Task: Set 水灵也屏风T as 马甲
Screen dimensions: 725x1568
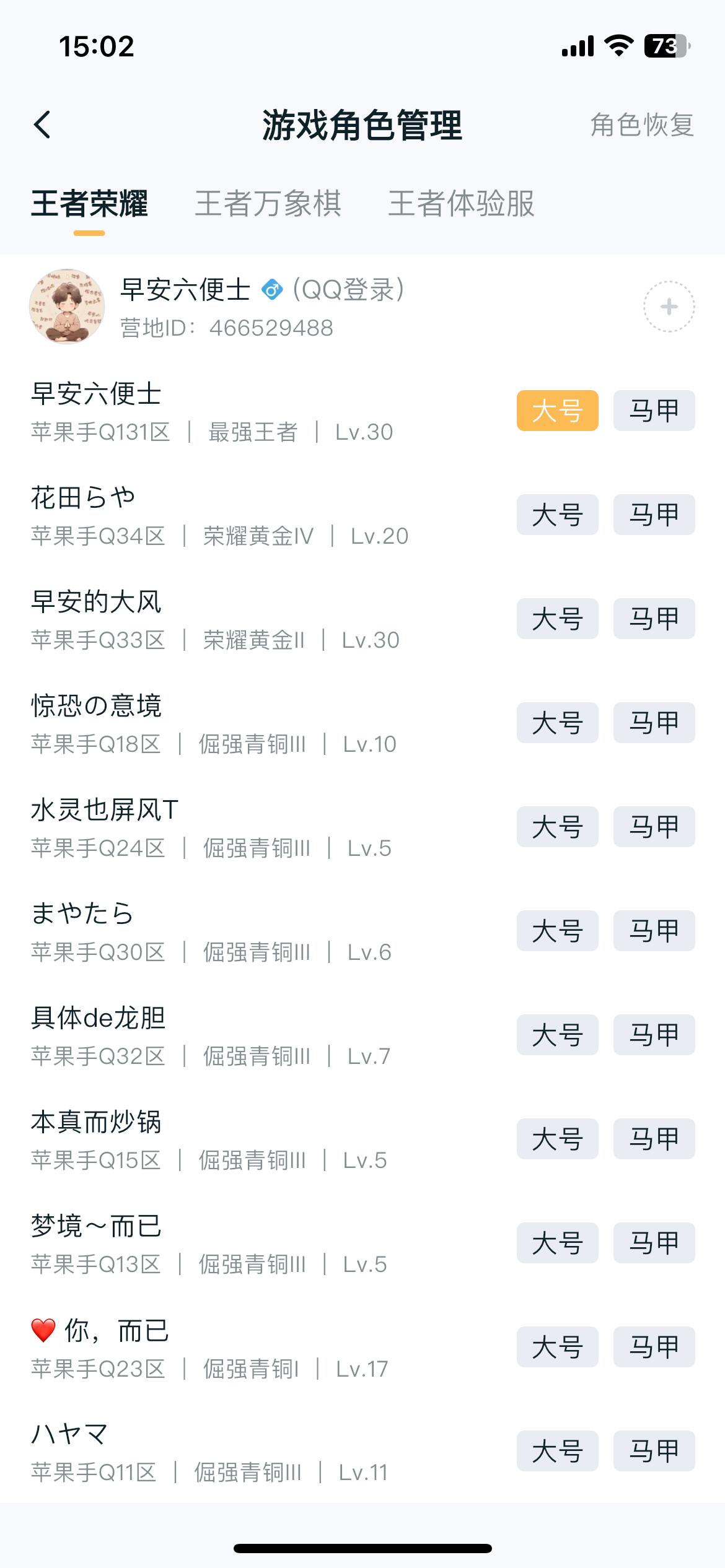Action: tap(654, 827)
